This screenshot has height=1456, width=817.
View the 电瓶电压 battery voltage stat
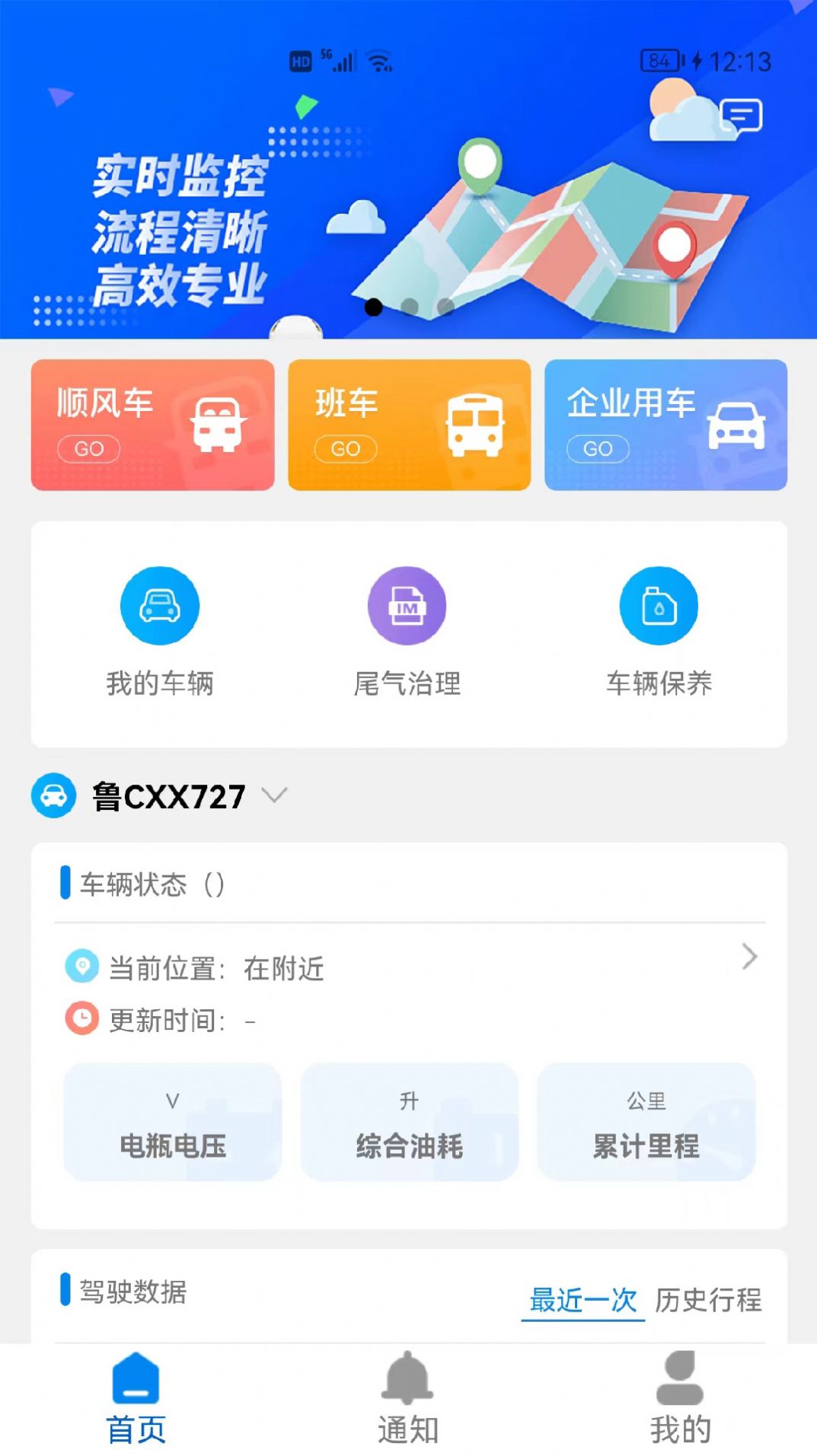[174, 1123]
